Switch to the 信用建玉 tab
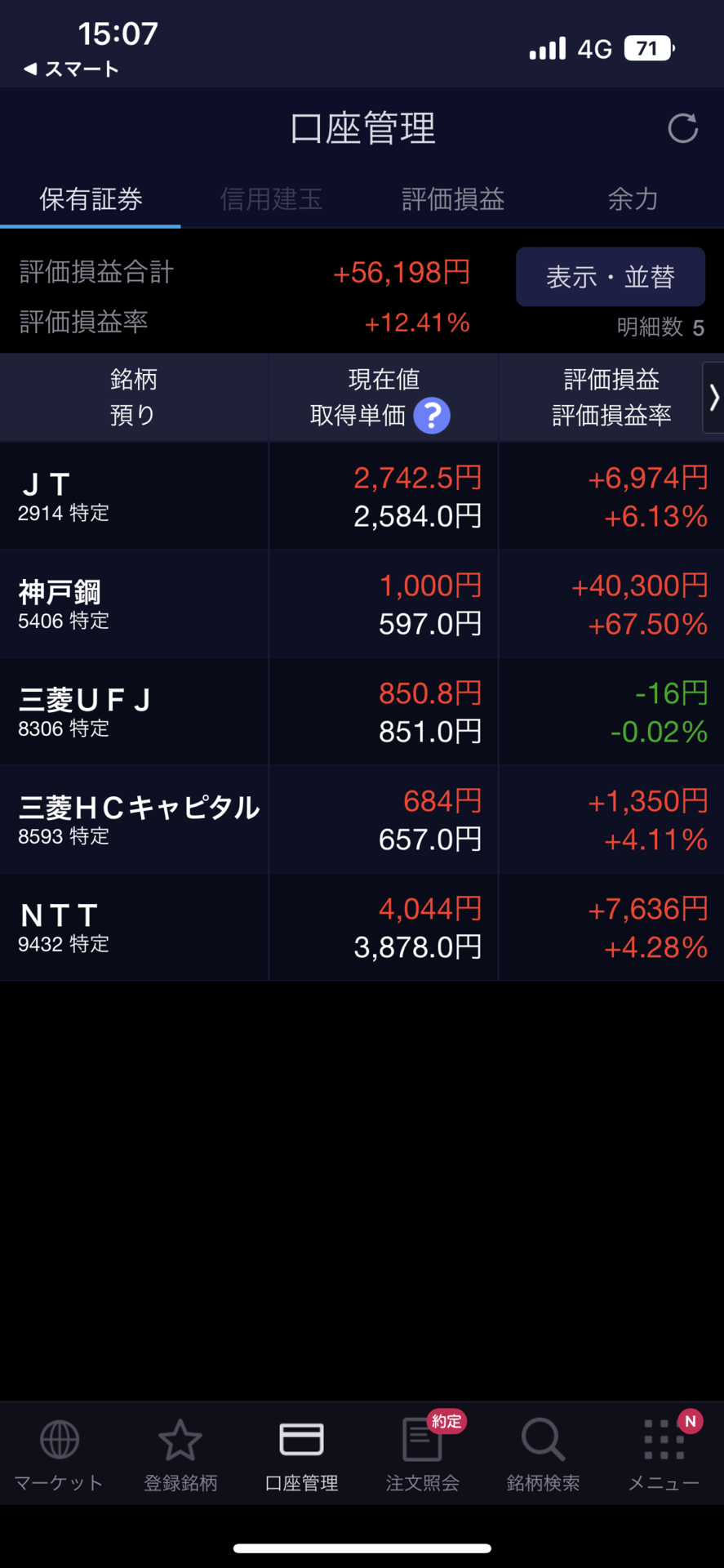724x1568 pixels. pos(271,199)
